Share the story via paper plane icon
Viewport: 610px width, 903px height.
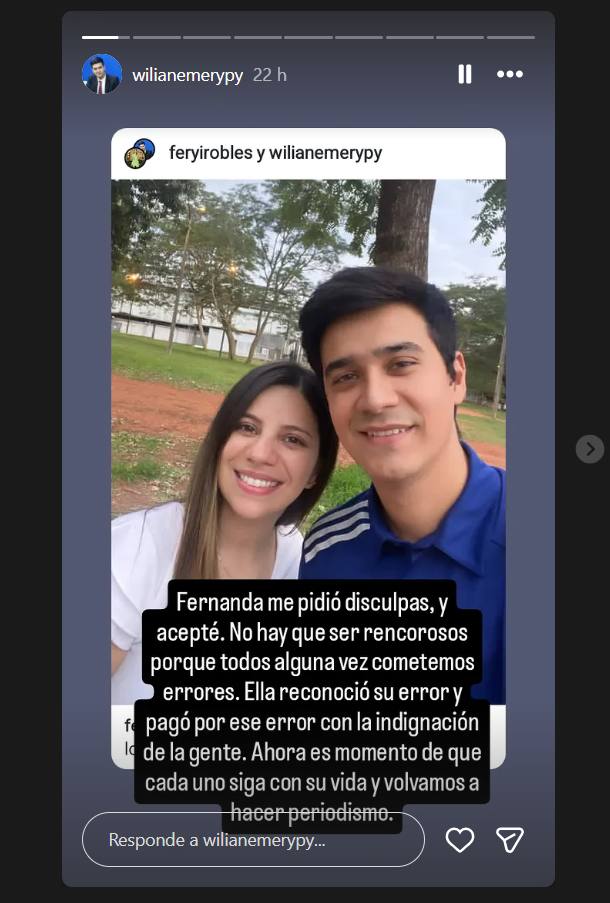tap(510, 840)
